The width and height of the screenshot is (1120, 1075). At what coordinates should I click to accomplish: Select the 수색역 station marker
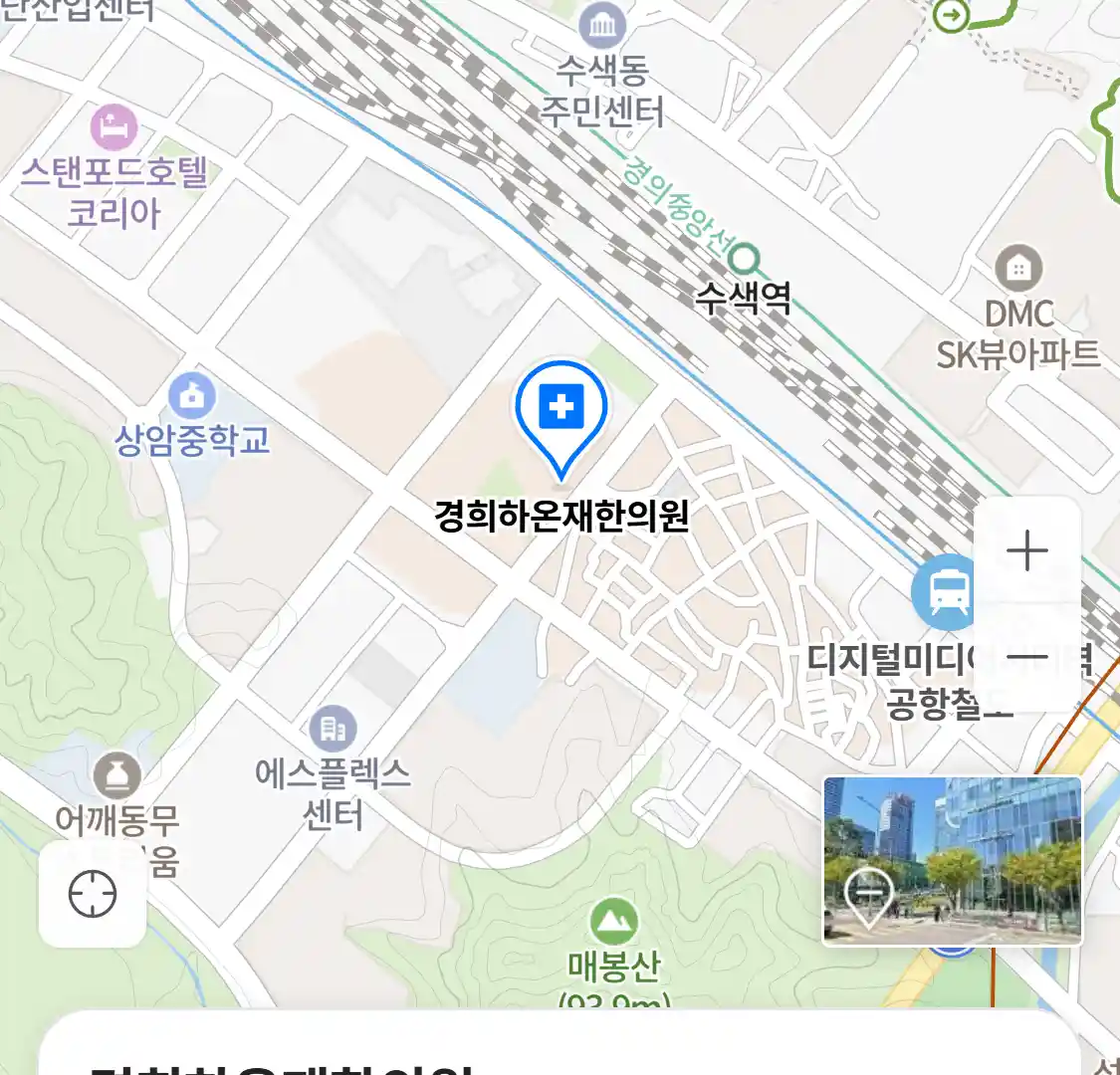pyautogui.click(x=744, y=261)
